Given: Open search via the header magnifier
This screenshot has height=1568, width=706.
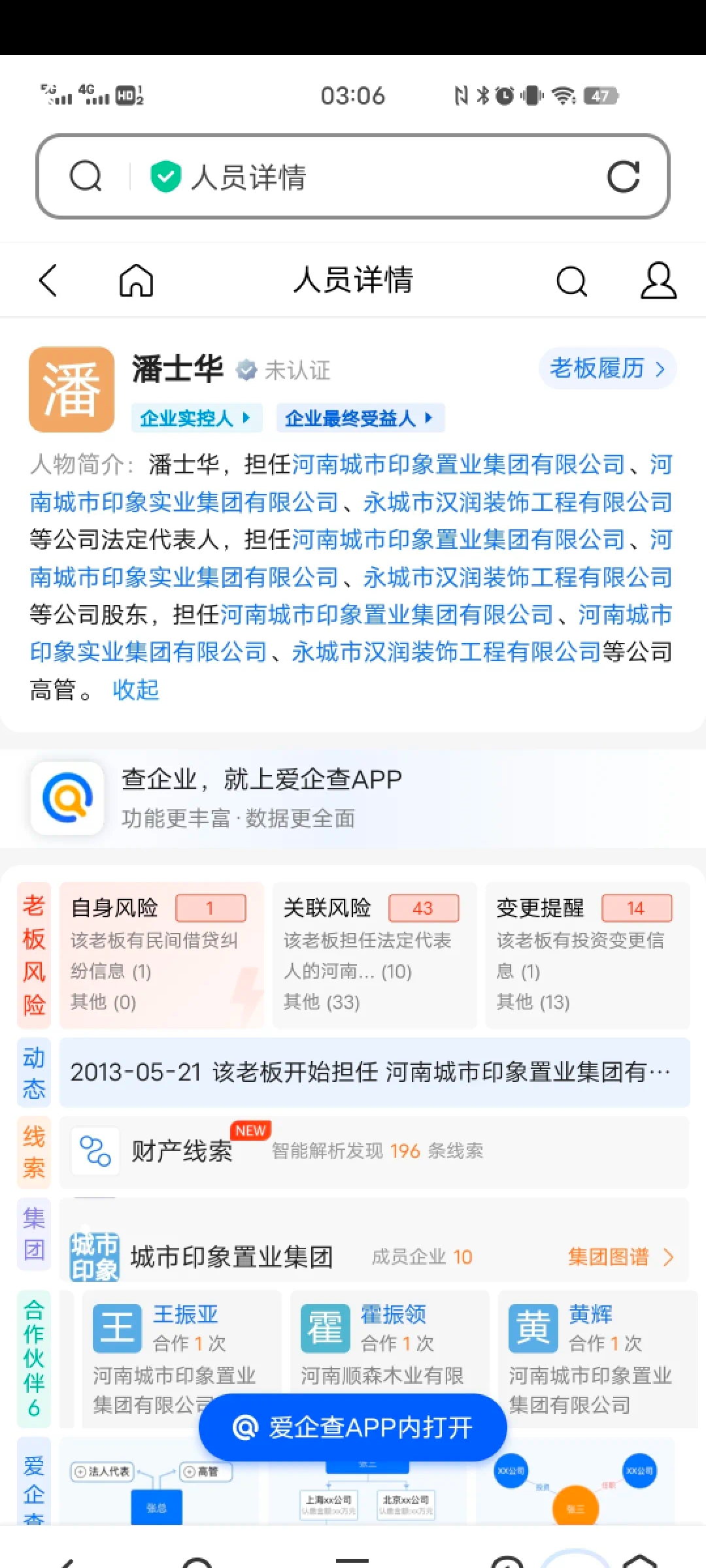Looking at the screenshot, I should pyautogui.click(x=571, y=281).
